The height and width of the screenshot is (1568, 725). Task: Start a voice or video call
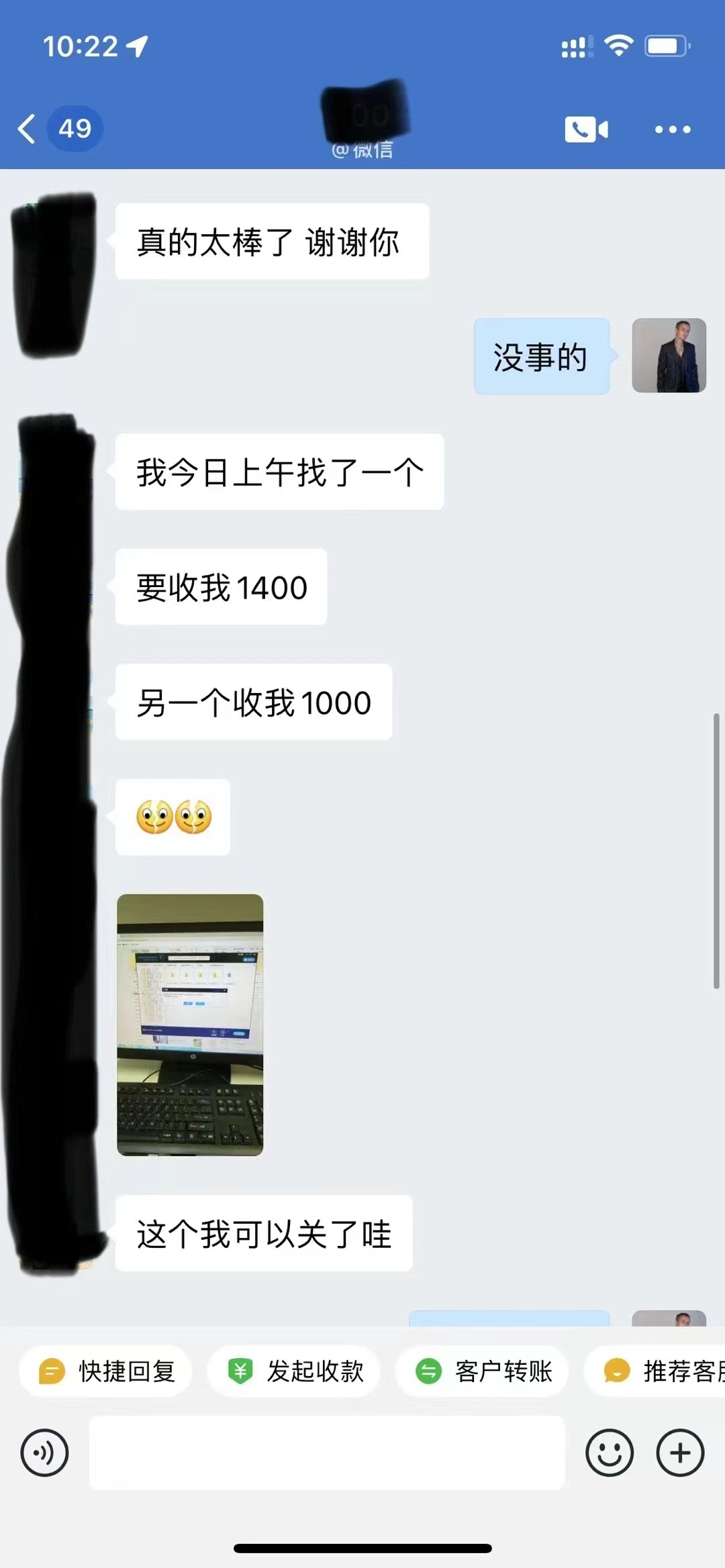pyautogui.click(x=586, y=129)
